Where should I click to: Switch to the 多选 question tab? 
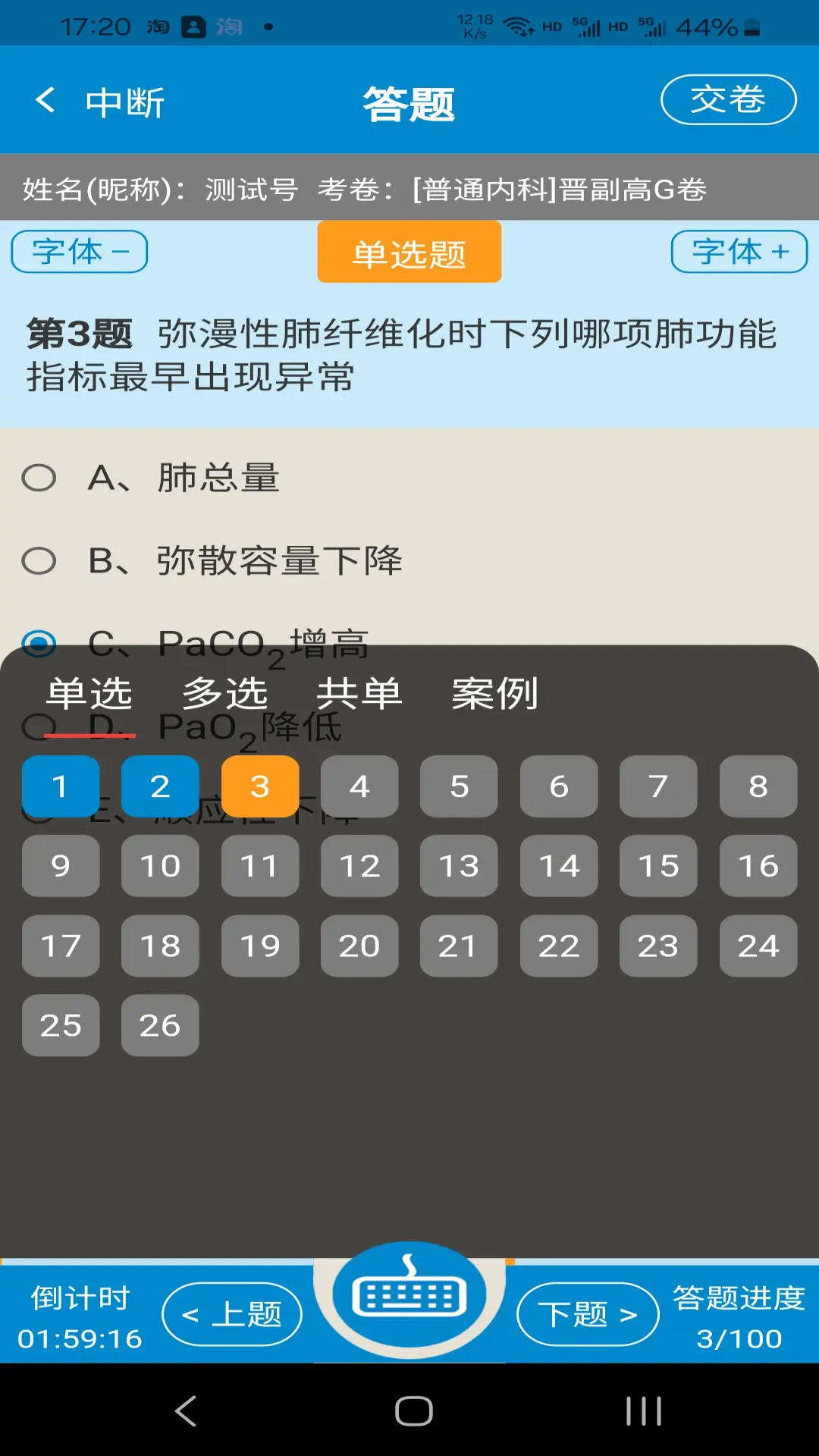(x=225, y=692)
